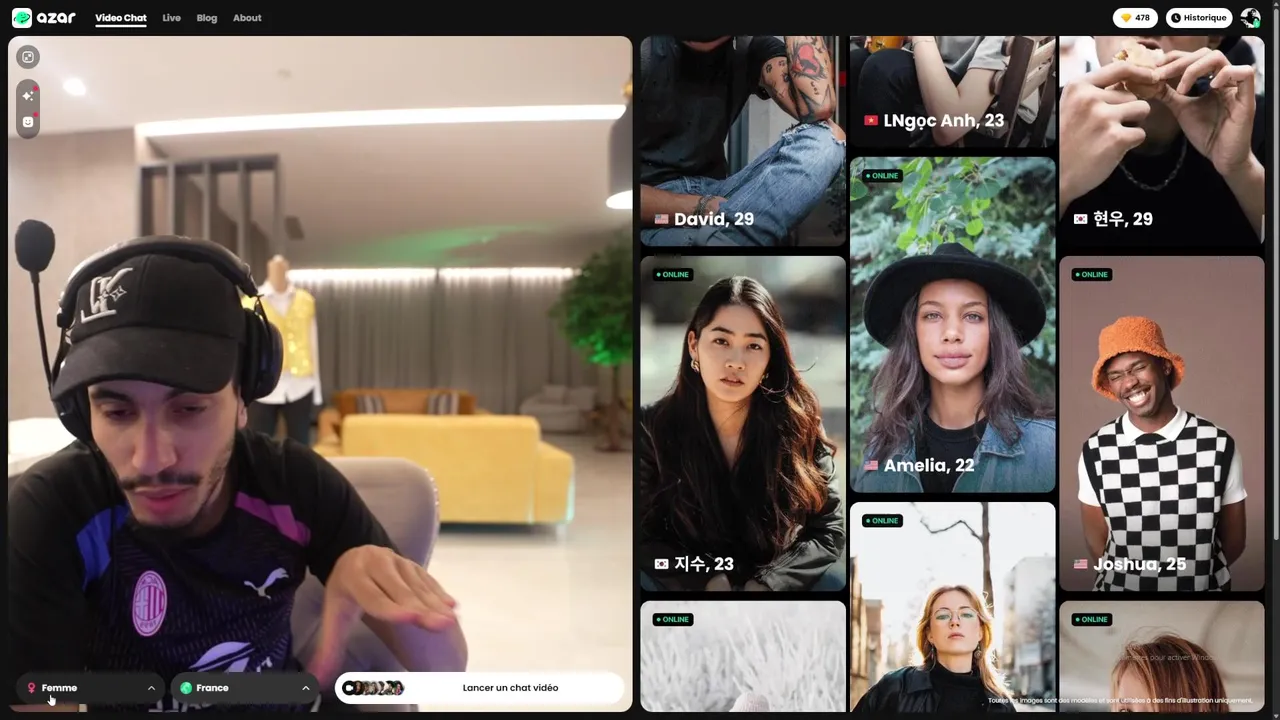
Task: Tap the expand icon above the camera preview
Action: (x=28, y=57)
